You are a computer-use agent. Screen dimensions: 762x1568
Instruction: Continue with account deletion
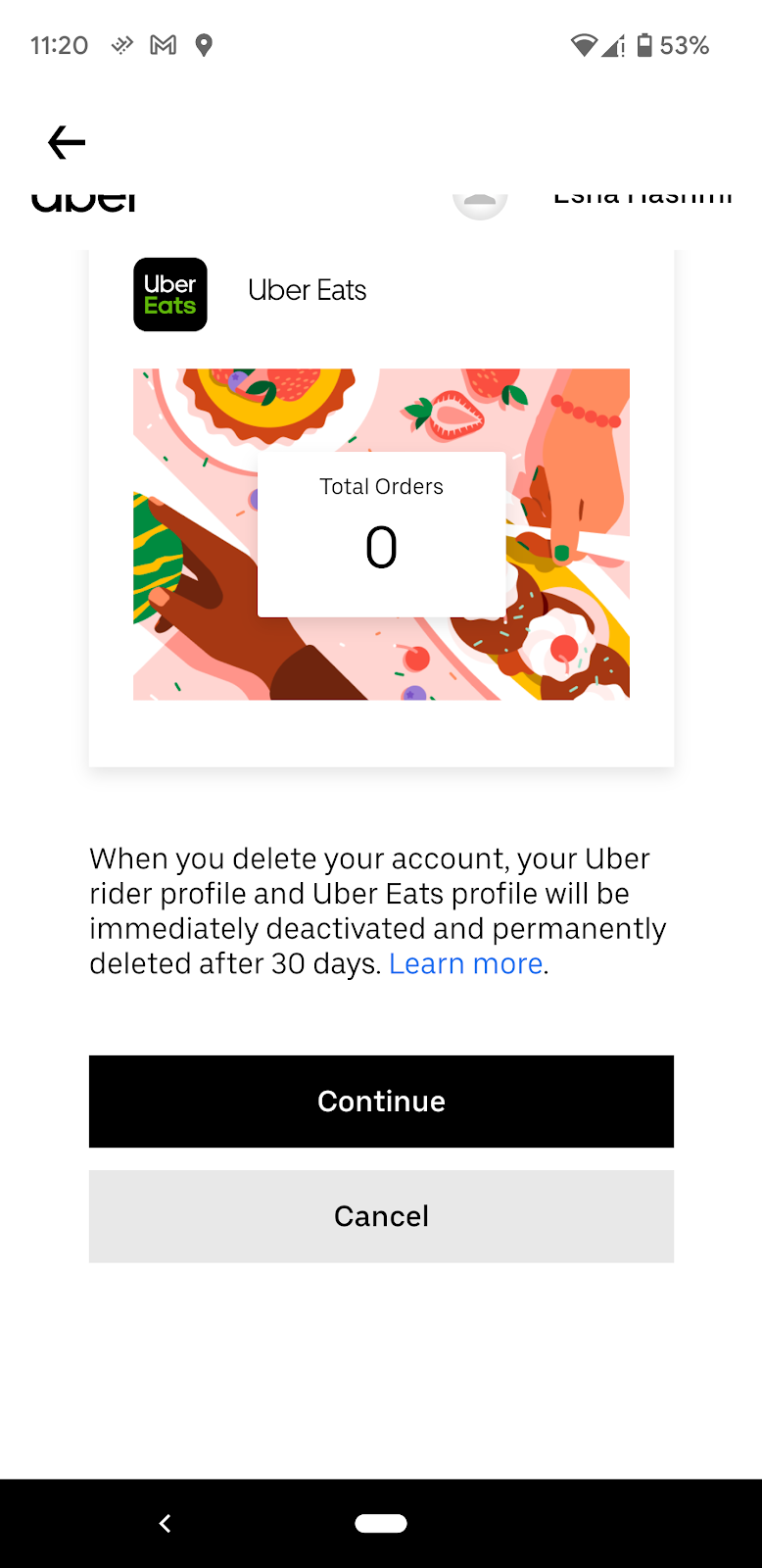click(381, 1101)
